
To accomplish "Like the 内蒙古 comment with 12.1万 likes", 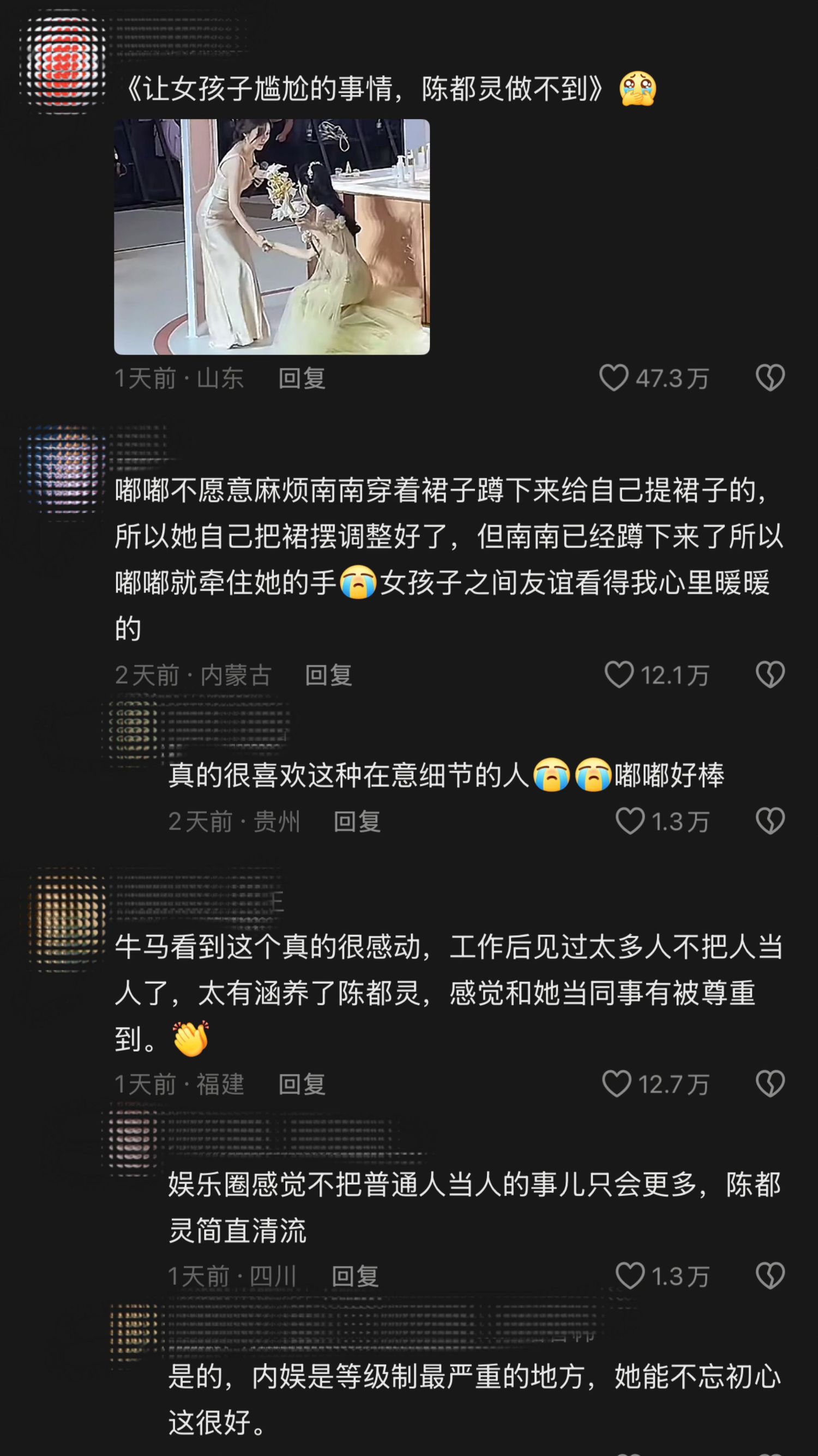I will (619, 674).
